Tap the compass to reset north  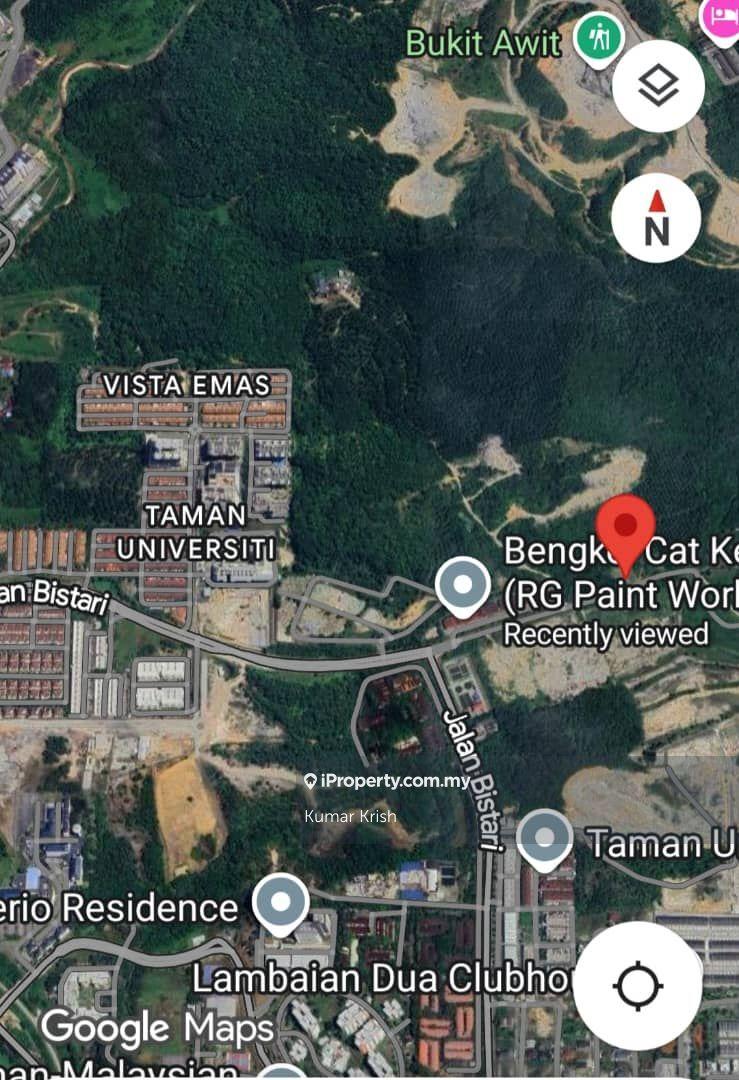coord(656,217)
